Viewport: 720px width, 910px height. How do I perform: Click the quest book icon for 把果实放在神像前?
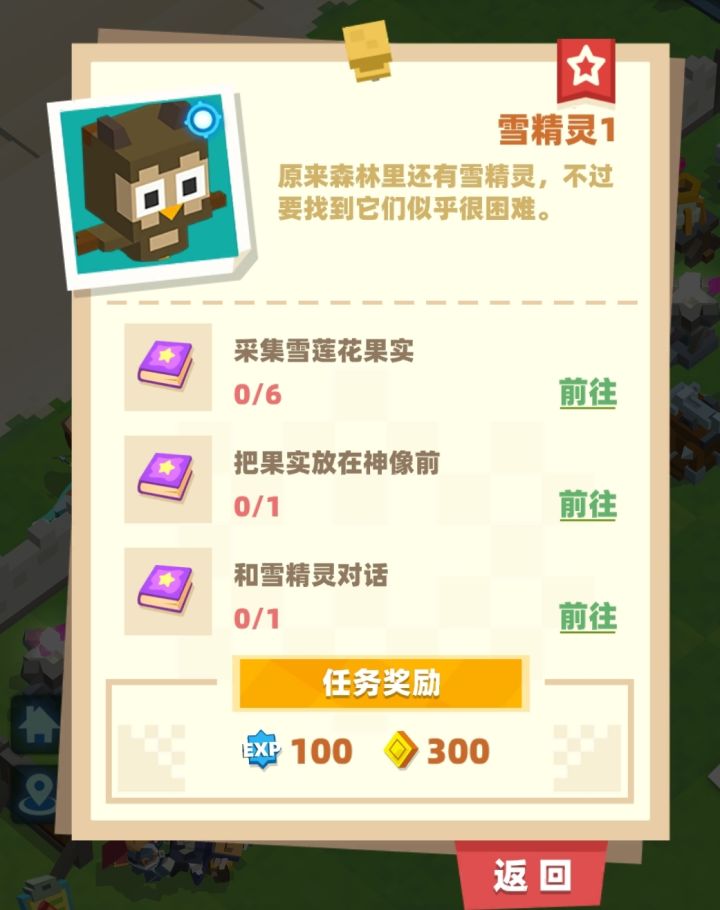[x=166, y=476]
